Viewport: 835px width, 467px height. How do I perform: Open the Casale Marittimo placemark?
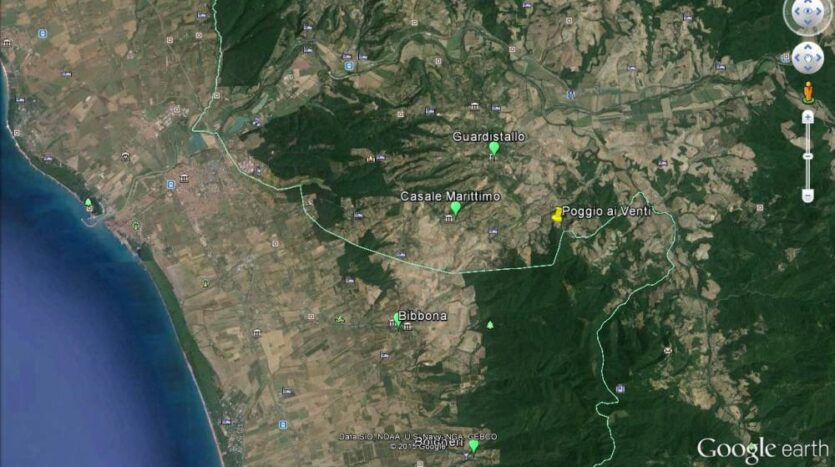455,208
